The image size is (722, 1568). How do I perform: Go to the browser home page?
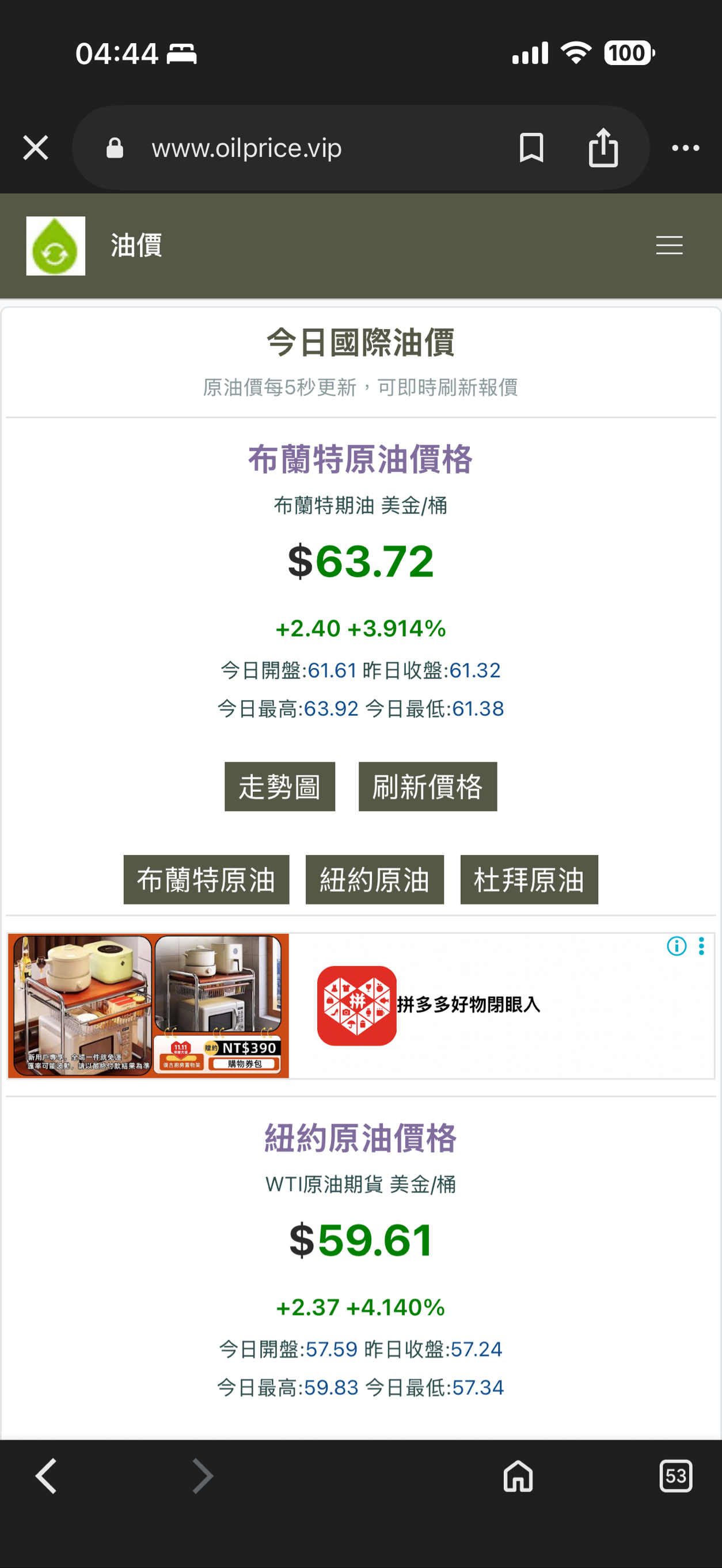(518, 1476)
